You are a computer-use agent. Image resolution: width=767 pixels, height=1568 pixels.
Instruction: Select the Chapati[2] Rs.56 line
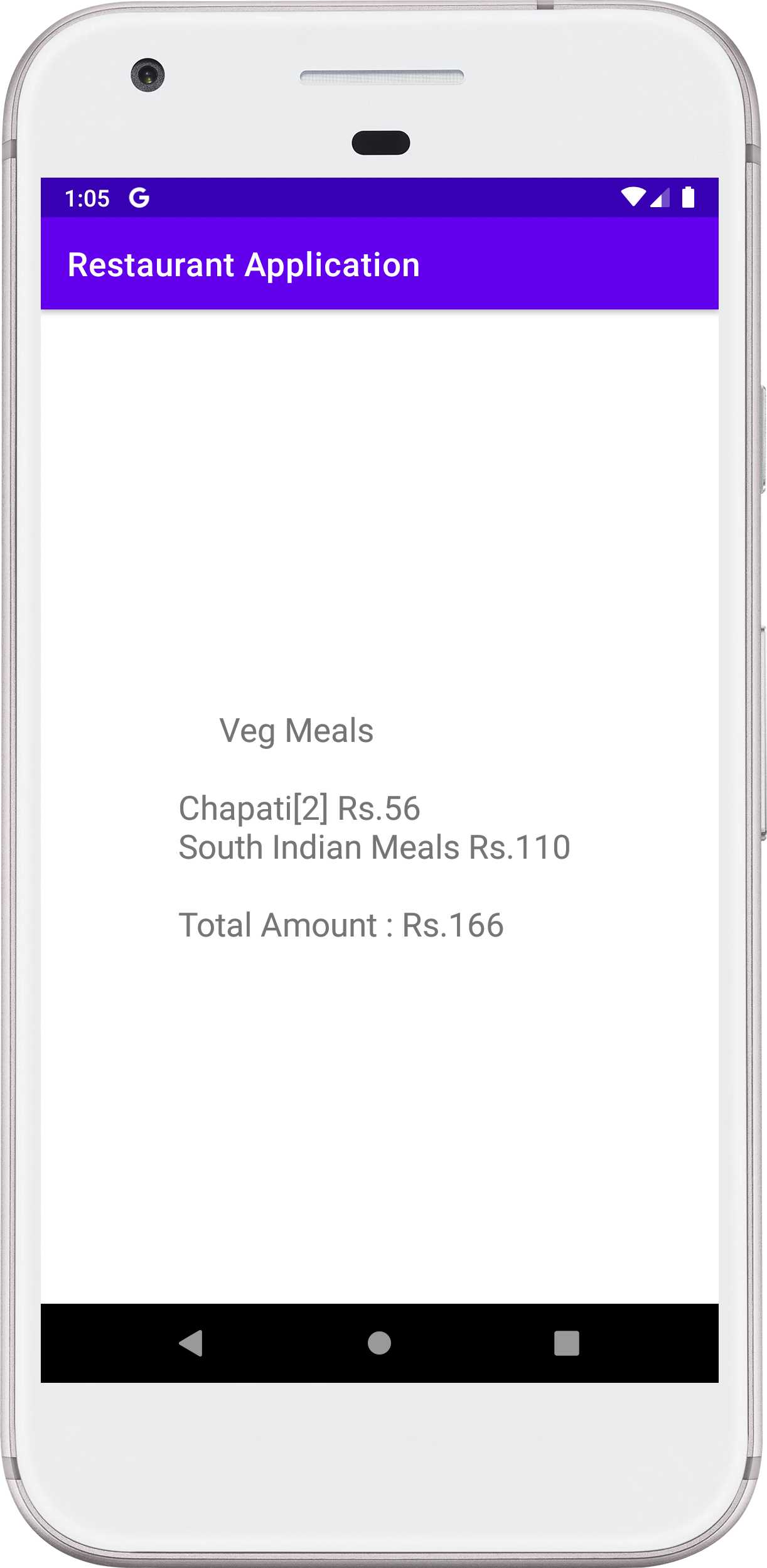[x=301, y=810]
